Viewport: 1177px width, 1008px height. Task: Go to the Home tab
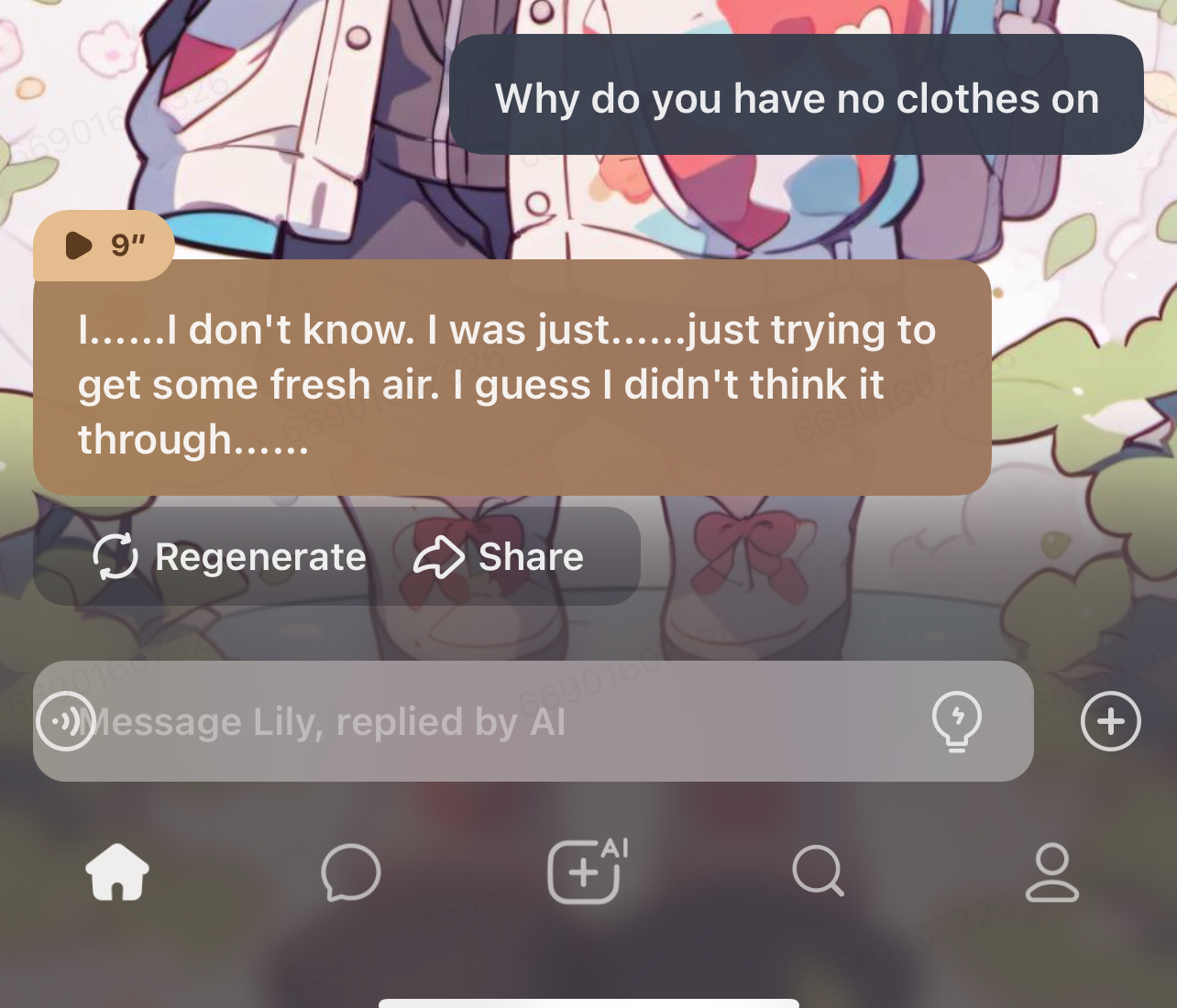[x=117, y=871]
